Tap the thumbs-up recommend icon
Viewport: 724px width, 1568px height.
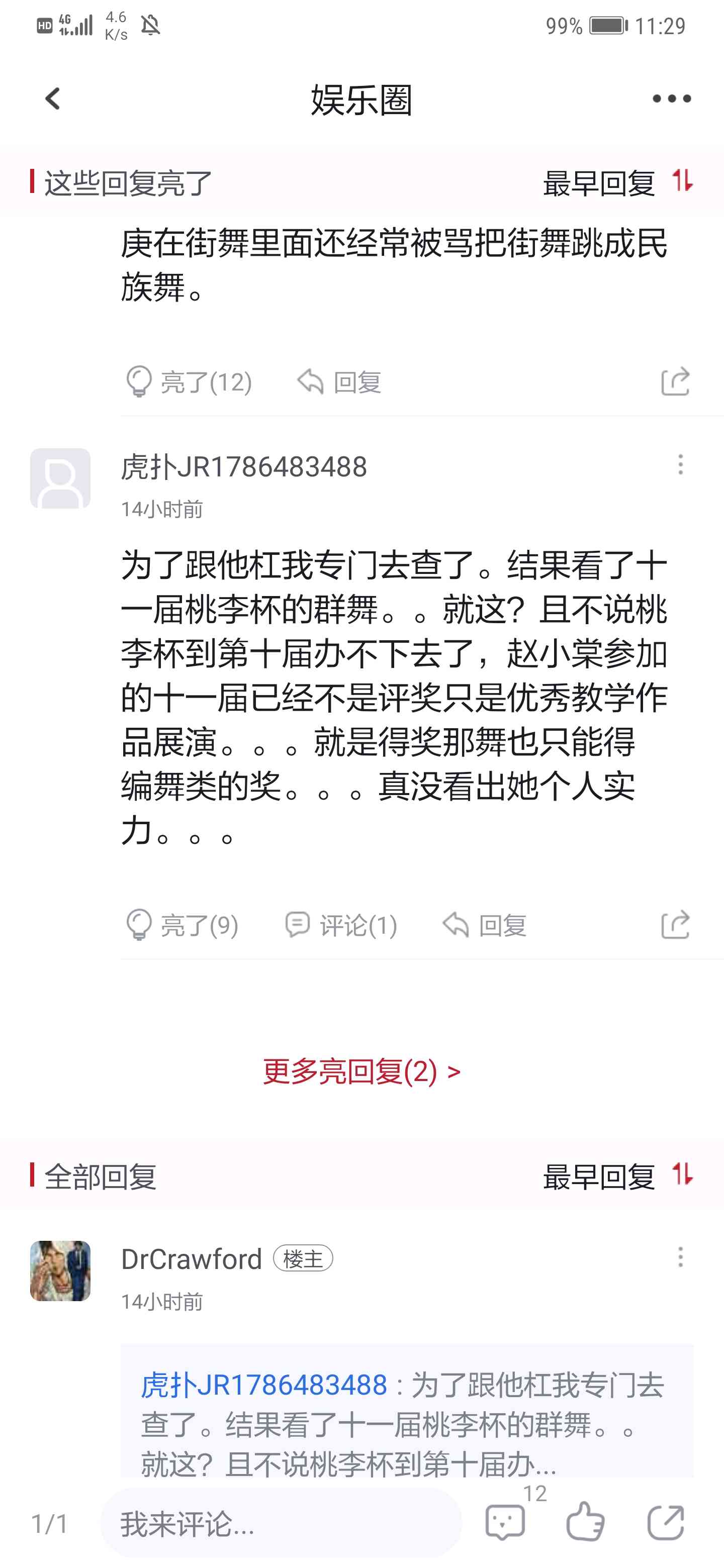pyautogui.click(x=585, y=1522)
